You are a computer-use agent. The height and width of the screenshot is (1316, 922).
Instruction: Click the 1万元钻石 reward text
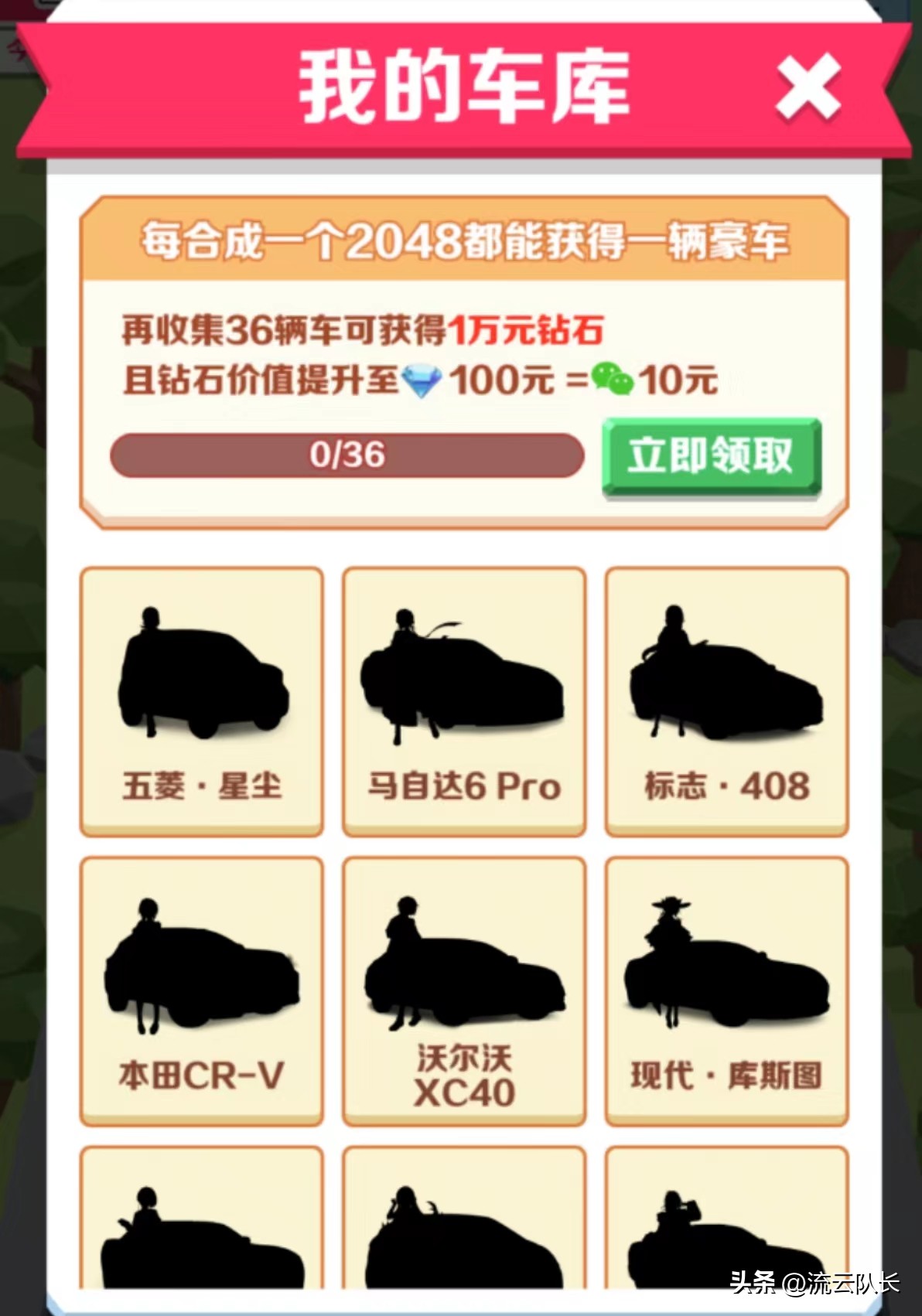[x=526, y=329]
